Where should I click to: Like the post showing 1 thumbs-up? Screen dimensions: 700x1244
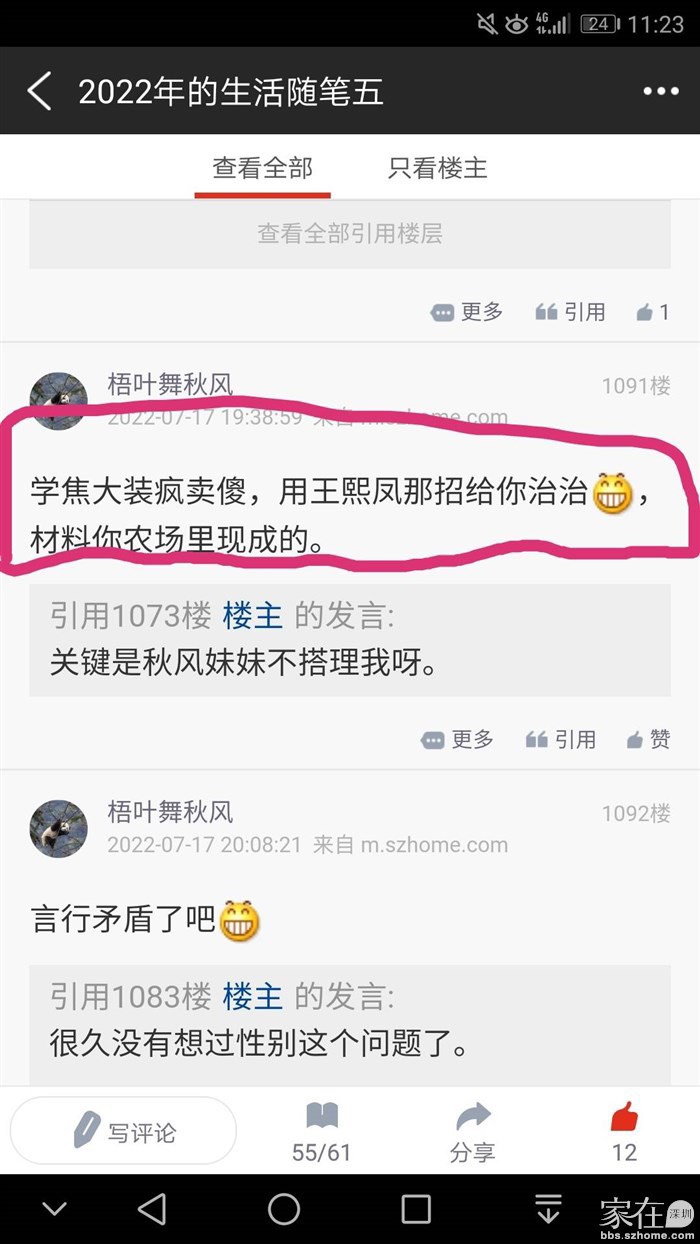(653, 312)
